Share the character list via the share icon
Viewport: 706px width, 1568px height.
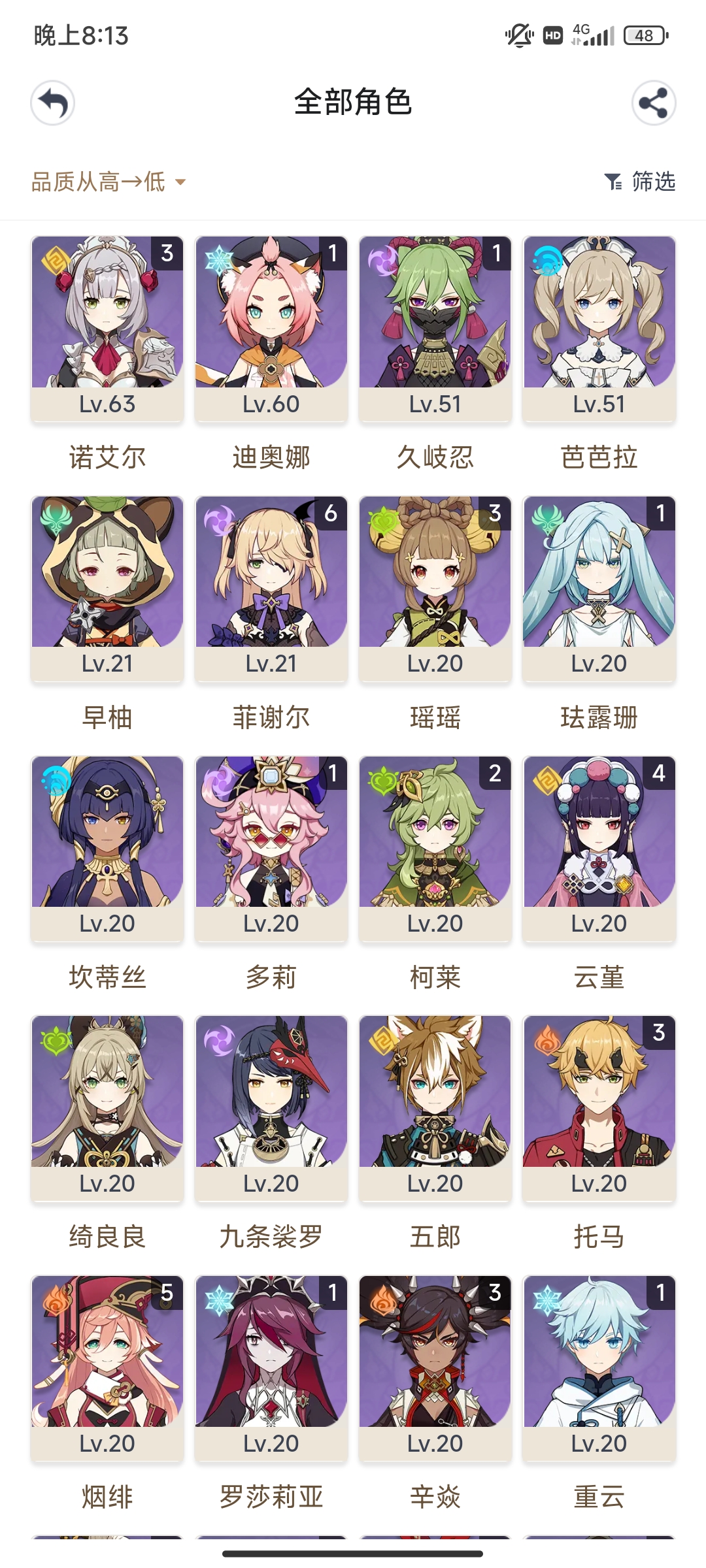[x=654, y=103]
